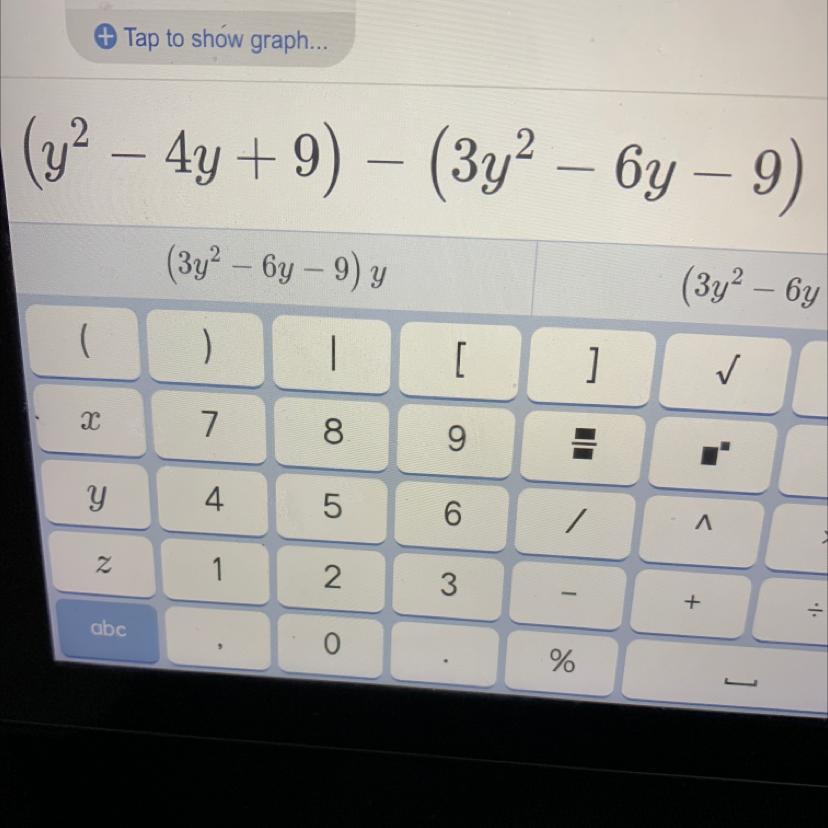
Task: Hit the space bar key
Action: click(739, 680)
